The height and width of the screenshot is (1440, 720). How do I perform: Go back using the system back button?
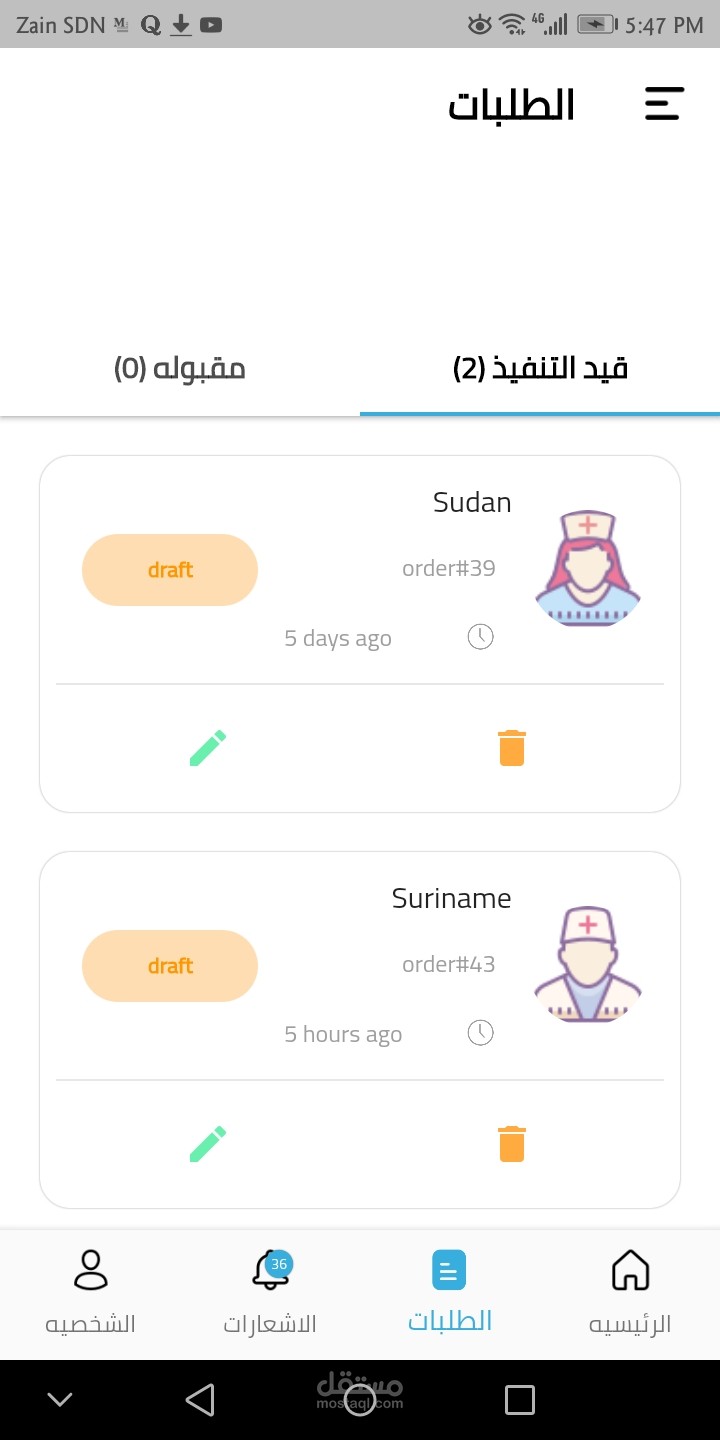pos(200,1400)
